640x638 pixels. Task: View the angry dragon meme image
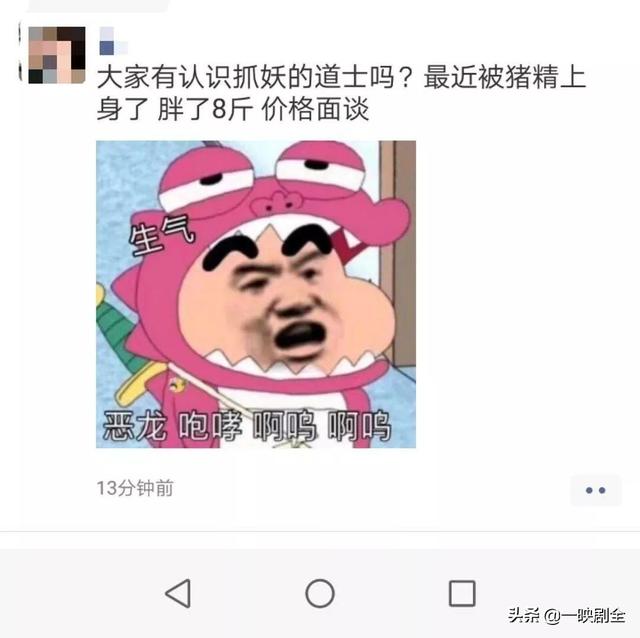255,293
